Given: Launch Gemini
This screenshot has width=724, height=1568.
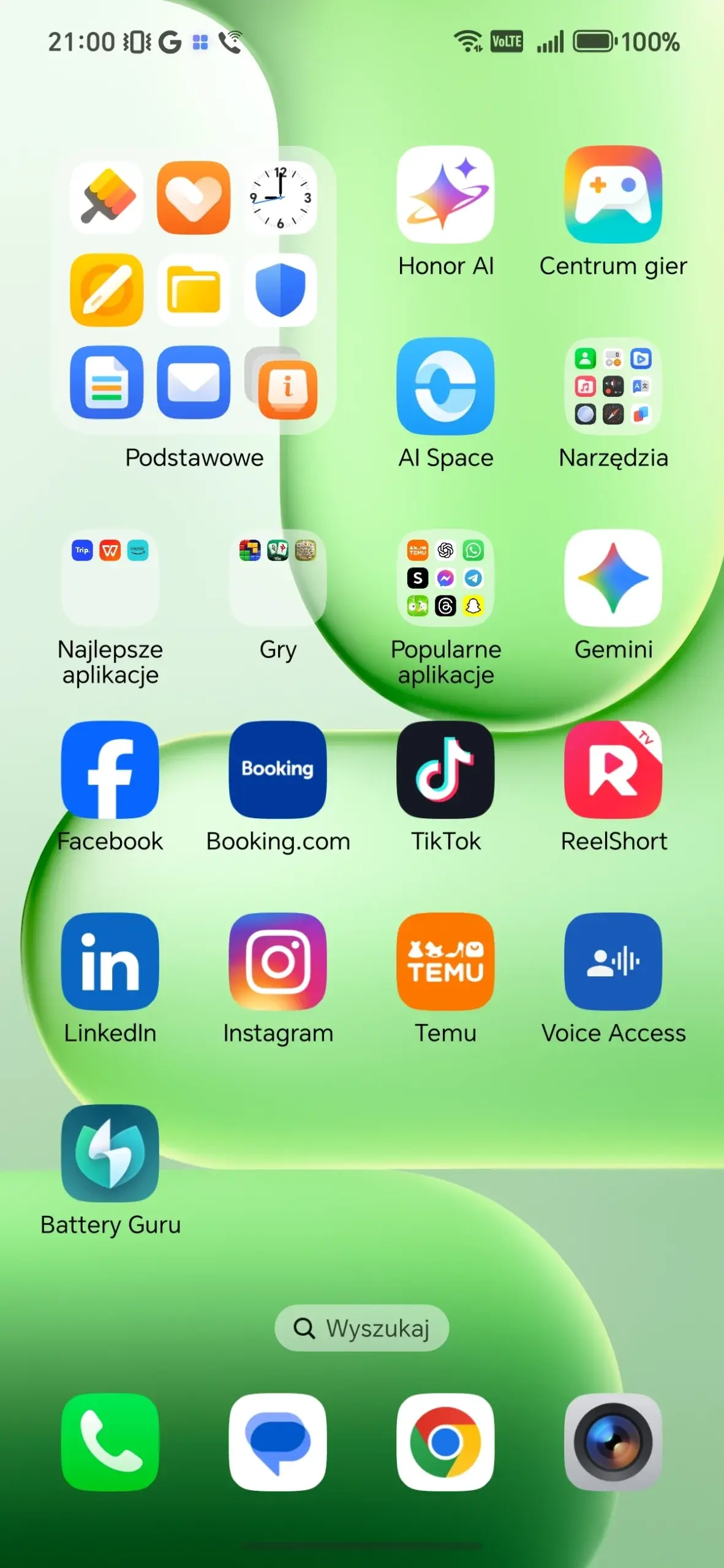Looking at the screenshot, I should (x=613, y=578).
